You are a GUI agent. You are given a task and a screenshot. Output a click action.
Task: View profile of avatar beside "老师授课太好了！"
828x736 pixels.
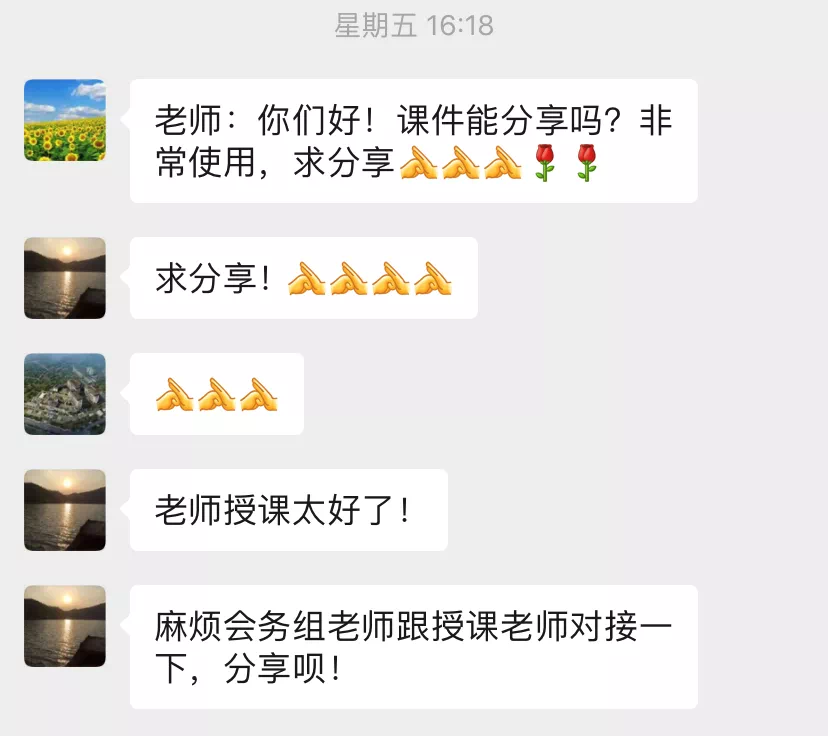pyautogui.click(x=65, y=510)
